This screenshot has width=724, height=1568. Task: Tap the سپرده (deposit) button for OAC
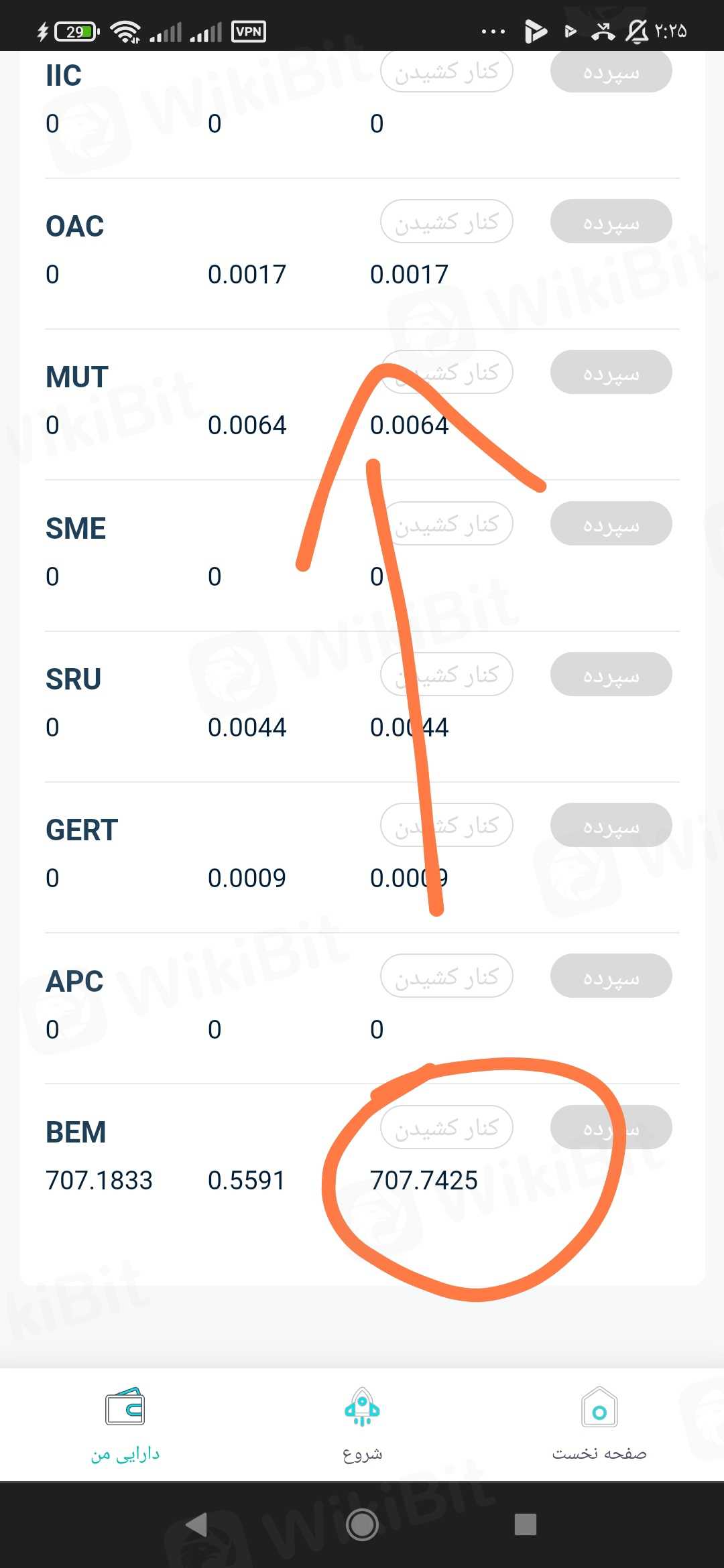point(611,222)
